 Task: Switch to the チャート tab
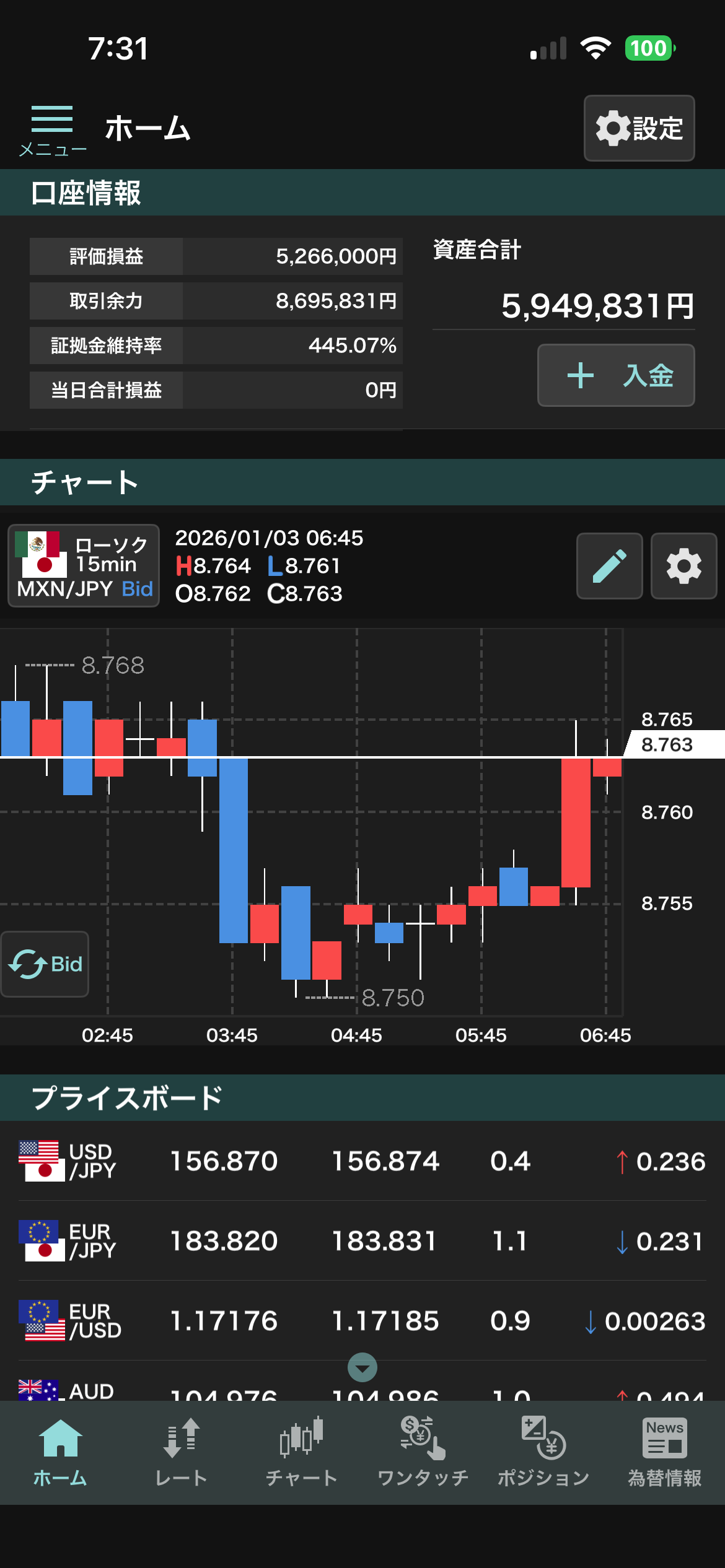click(302, 1453)
